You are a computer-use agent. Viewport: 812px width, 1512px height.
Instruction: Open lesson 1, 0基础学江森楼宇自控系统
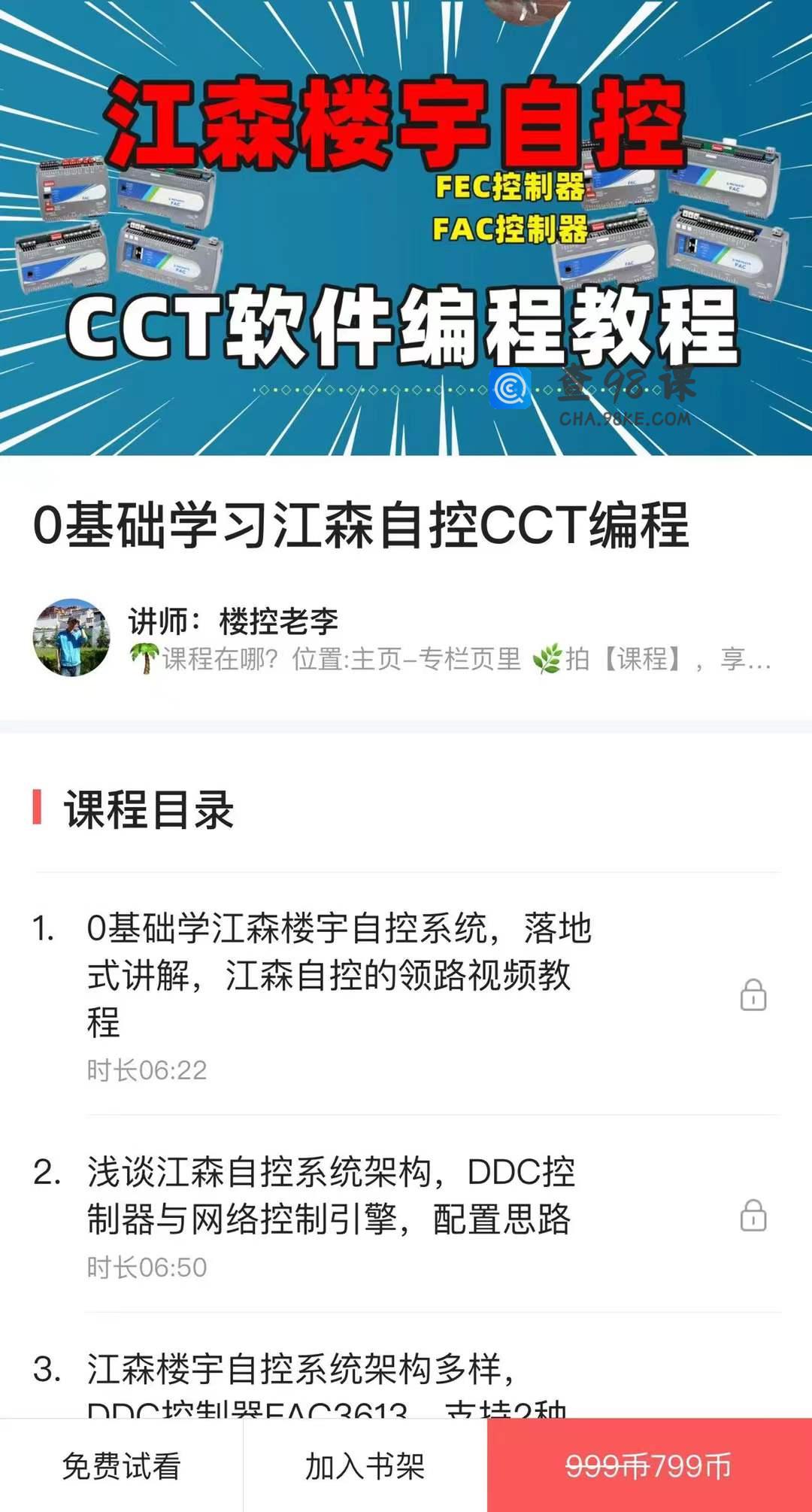[338, 975]
